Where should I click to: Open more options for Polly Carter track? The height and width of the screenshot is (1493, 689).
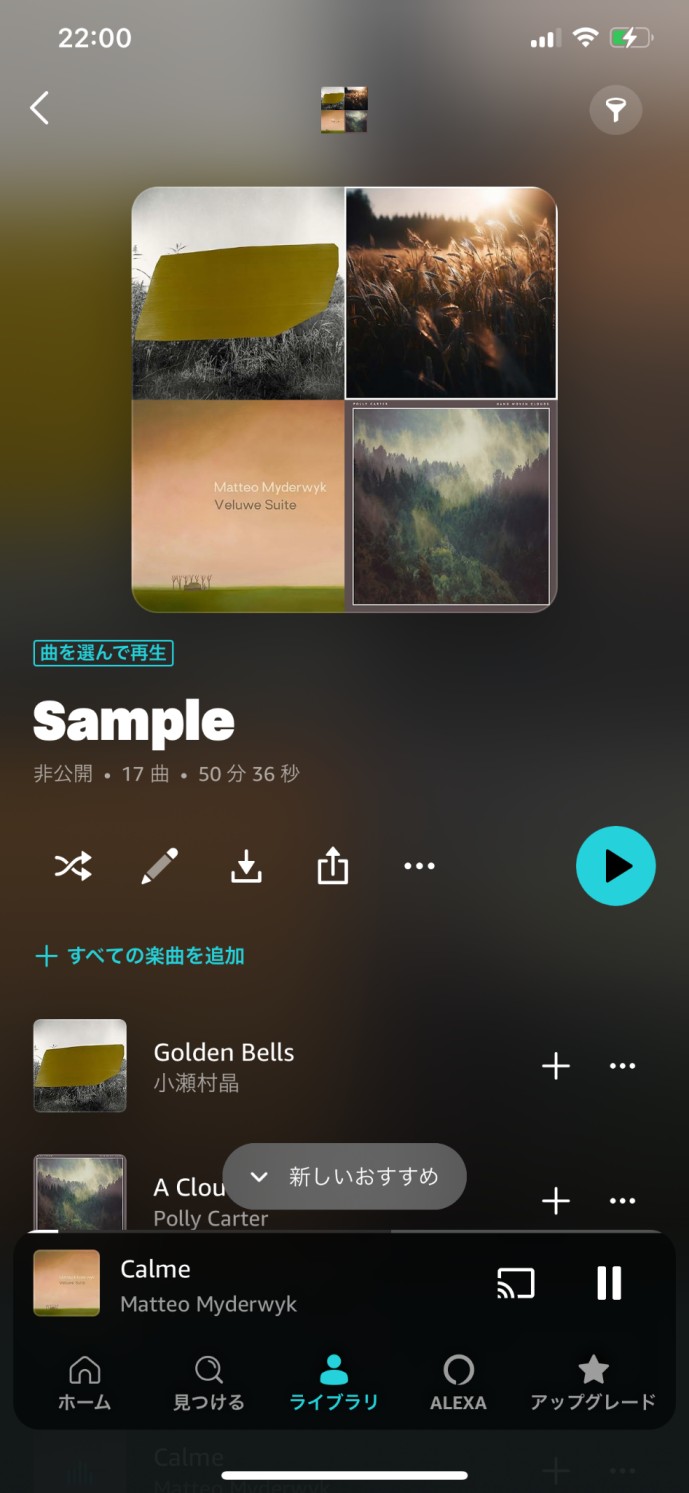click(622, 1201)
